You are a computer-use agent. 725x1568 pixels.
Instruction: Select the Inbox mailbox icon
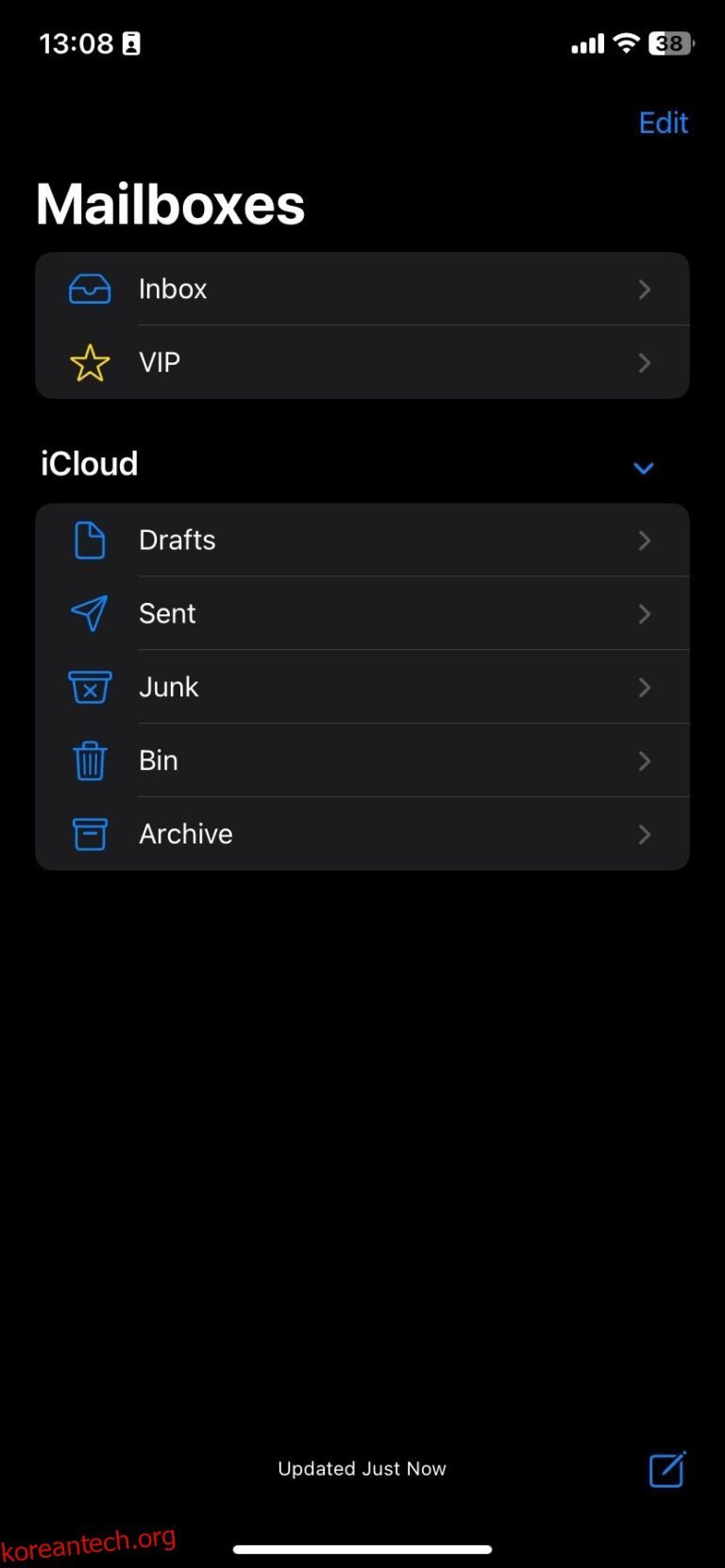[x=90, y=289]
